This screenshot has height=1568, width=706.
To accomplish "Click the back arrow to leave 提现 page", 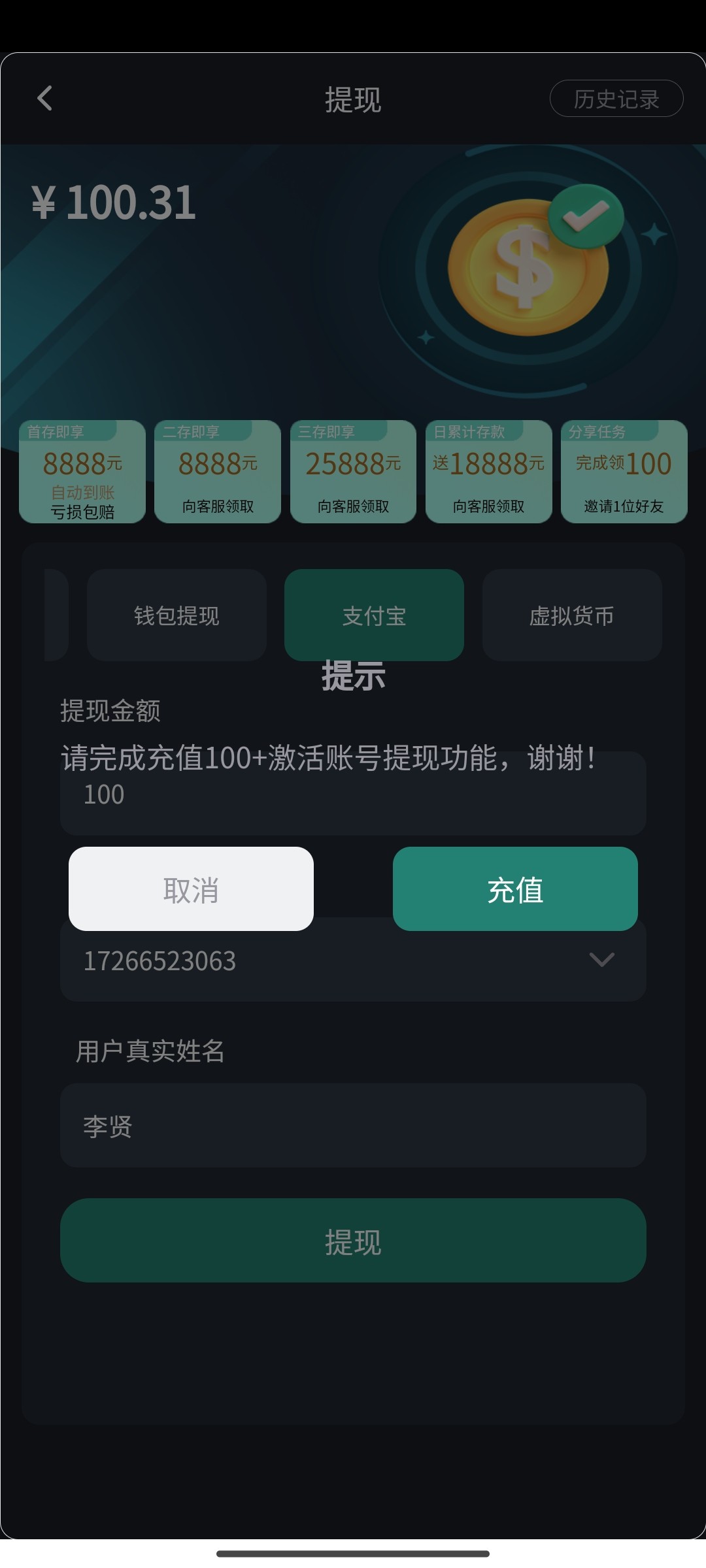I will (44, 98).
